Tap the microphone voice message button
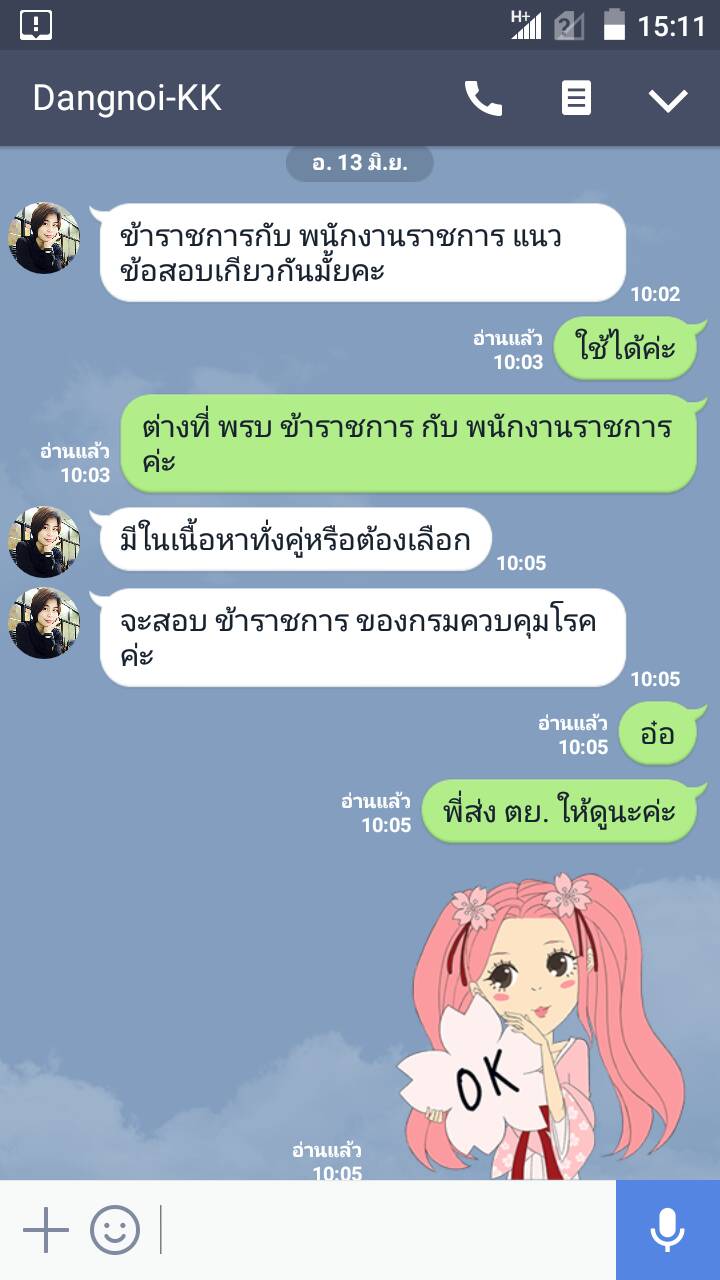Screen dimensions: 720x1280 pyautogui.click(x=667, y=1230)
